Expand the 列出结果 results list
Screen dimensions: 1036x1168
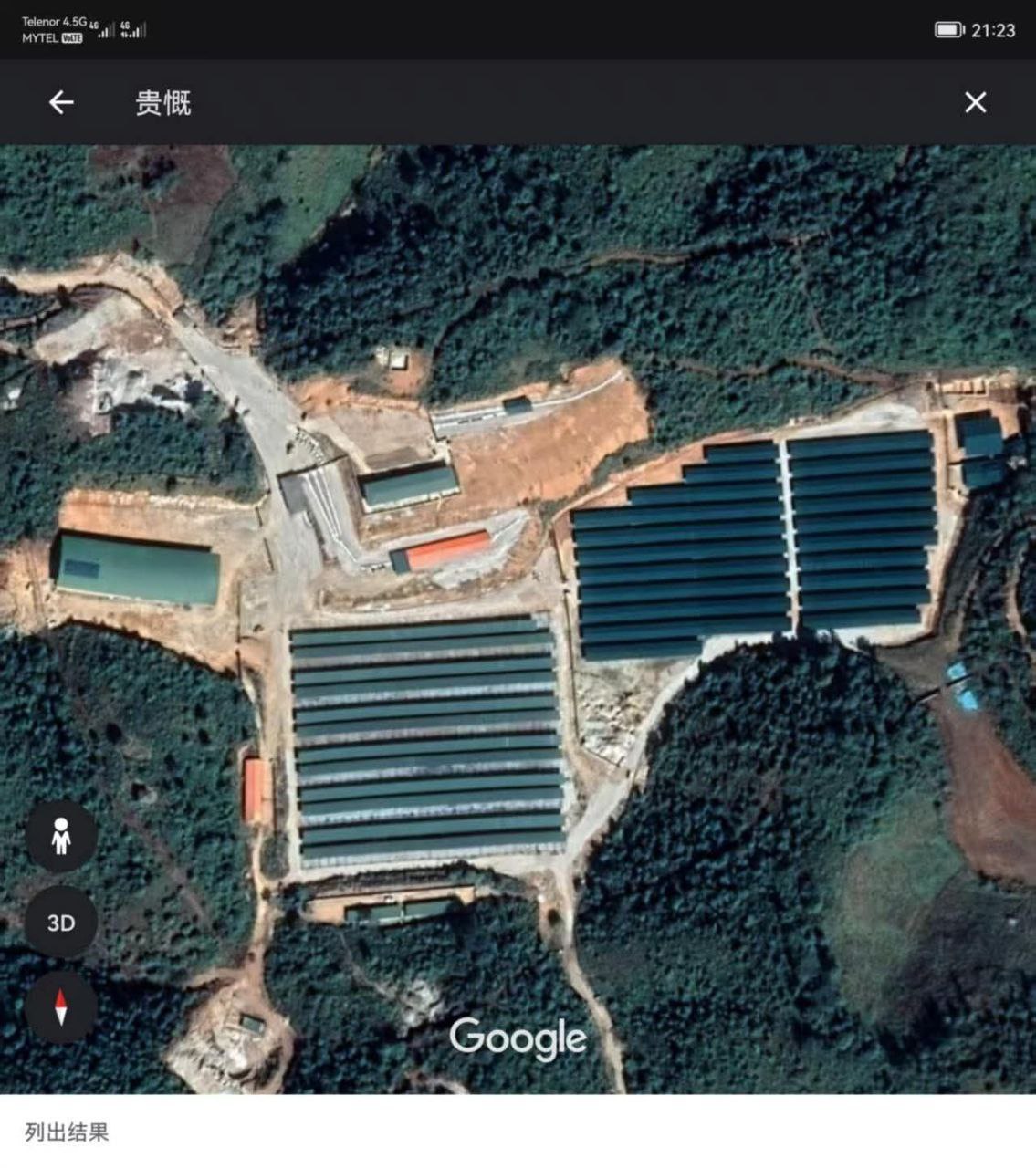tap(67, 1132)
